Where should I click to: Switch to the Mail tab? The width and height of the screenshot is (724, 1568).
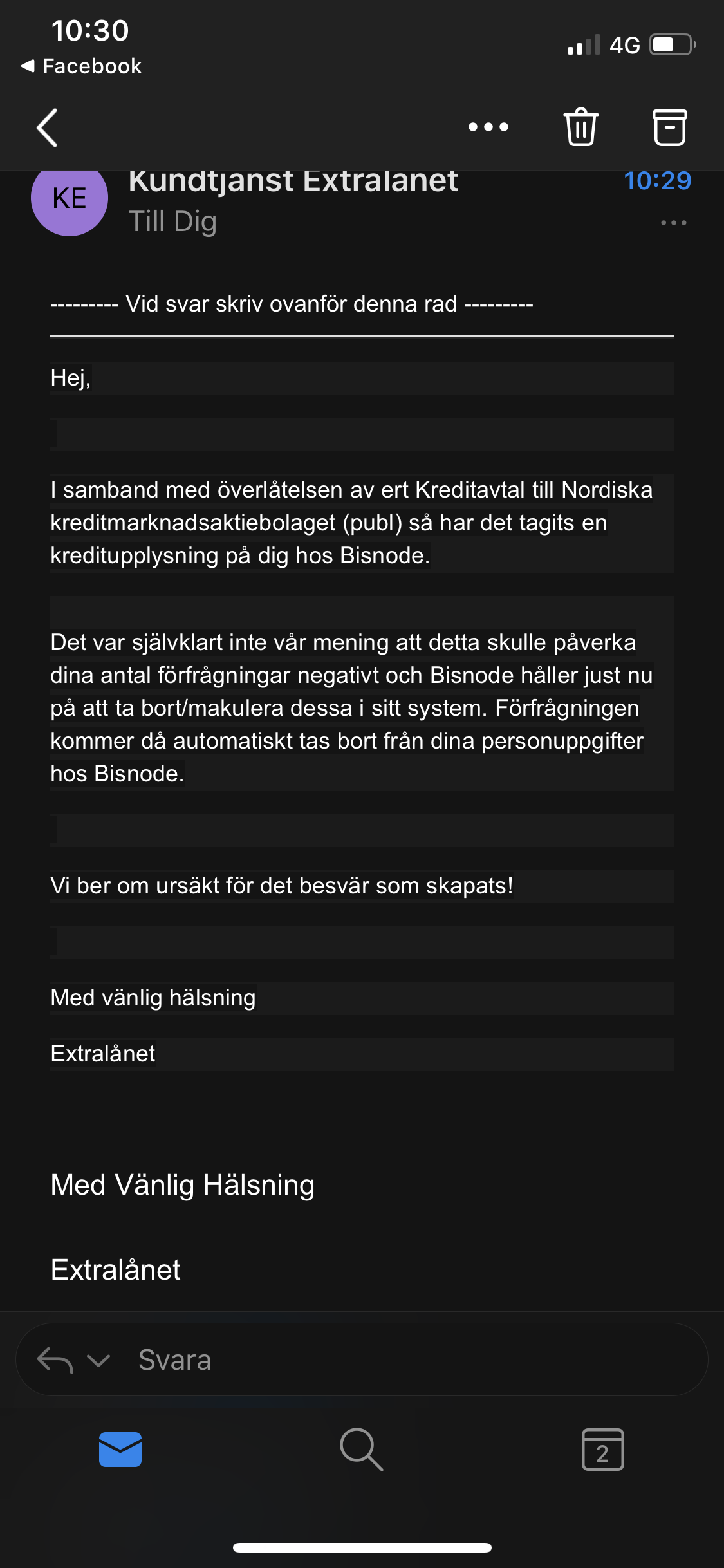(120, 1450)
